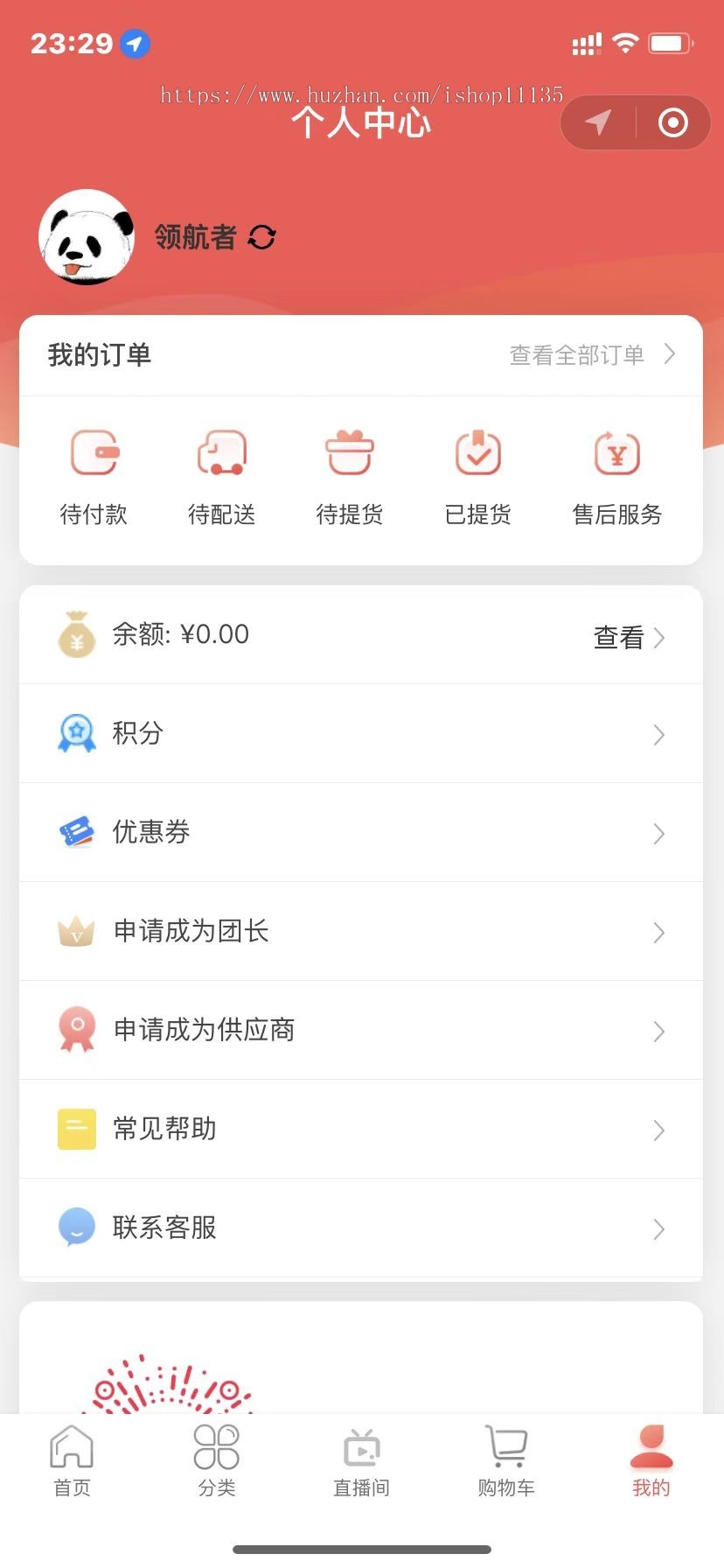The width and height of the screenshot is (724, 1568).
Task: Open 已提货 picked-up orders
Action: click(477, 478)
